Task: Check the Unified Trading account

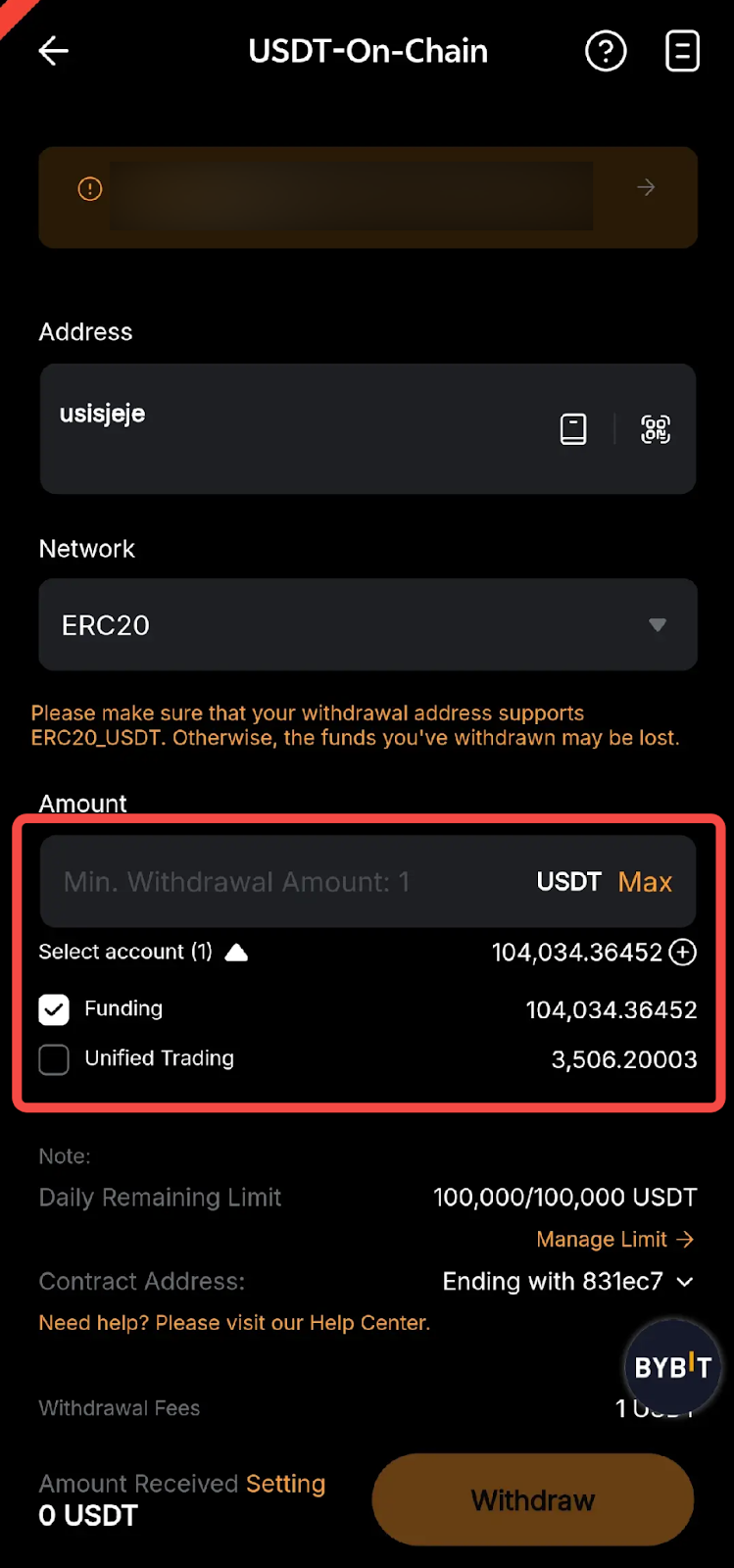Action: click(54, 1059)
